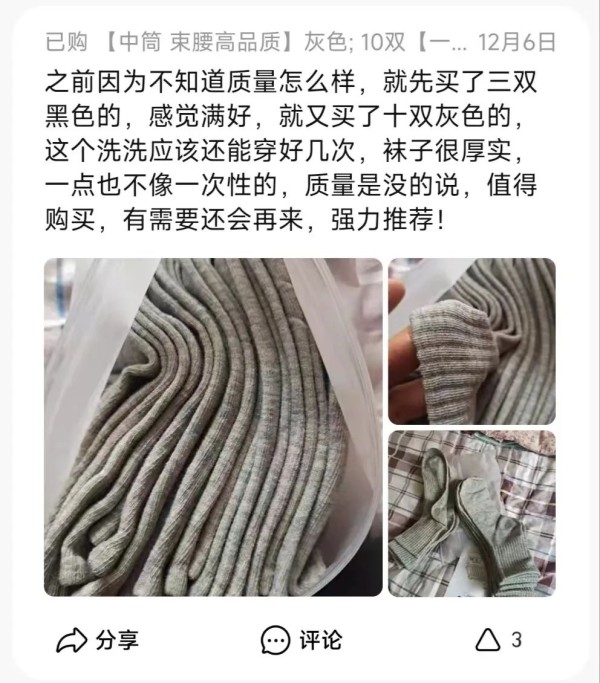Open the photo of hand holding sock
600x683 pixels.
click(x=471, y=340)
